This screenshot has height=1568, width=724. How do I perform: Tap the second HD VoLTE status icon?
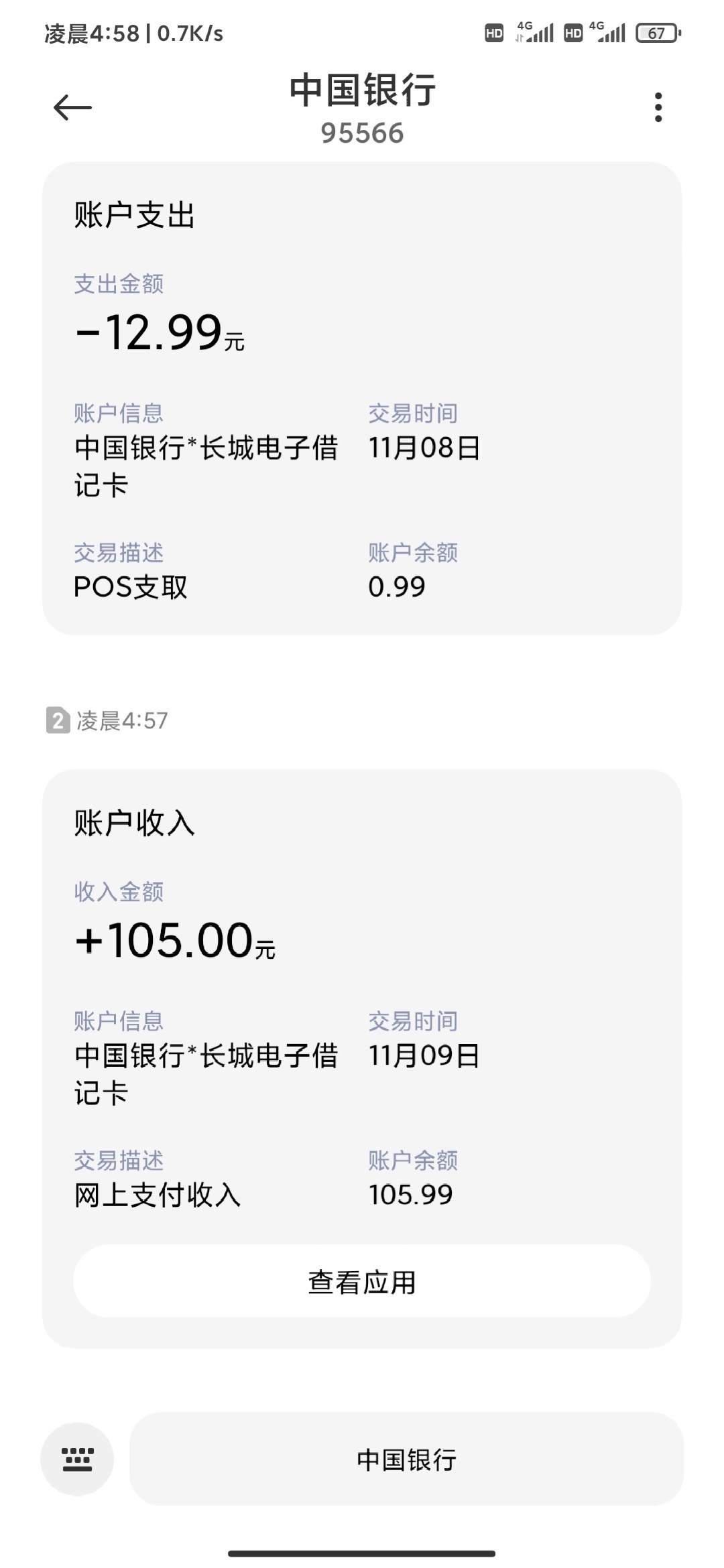(x=573, y=32)
